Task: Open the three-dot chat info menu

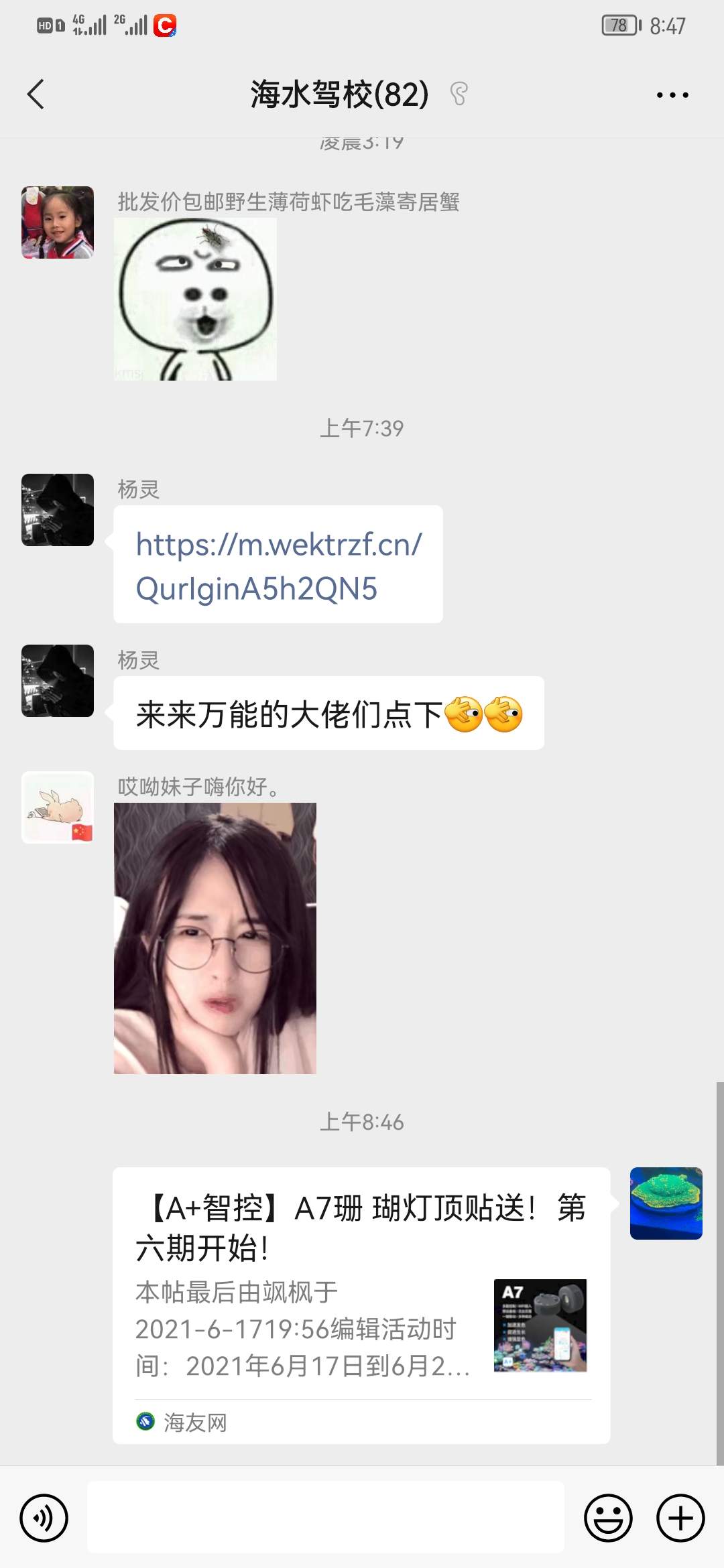Action: pyautogui.click(x=672, y=95)
